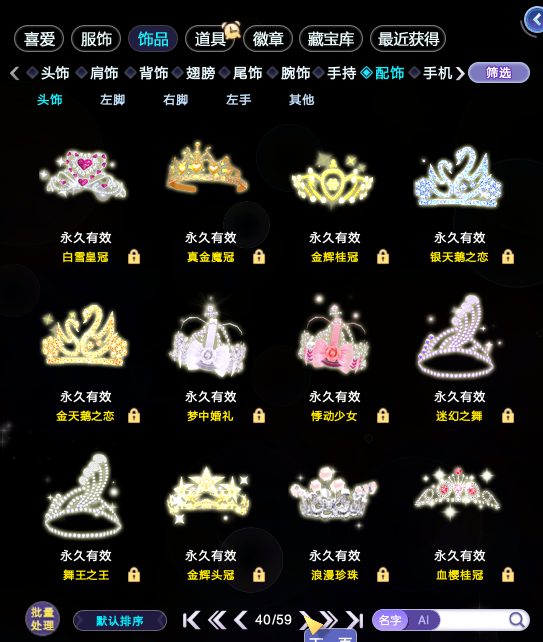Select the 白雪皇冠 crown item
Screen dimensions: 543x642
84,176
